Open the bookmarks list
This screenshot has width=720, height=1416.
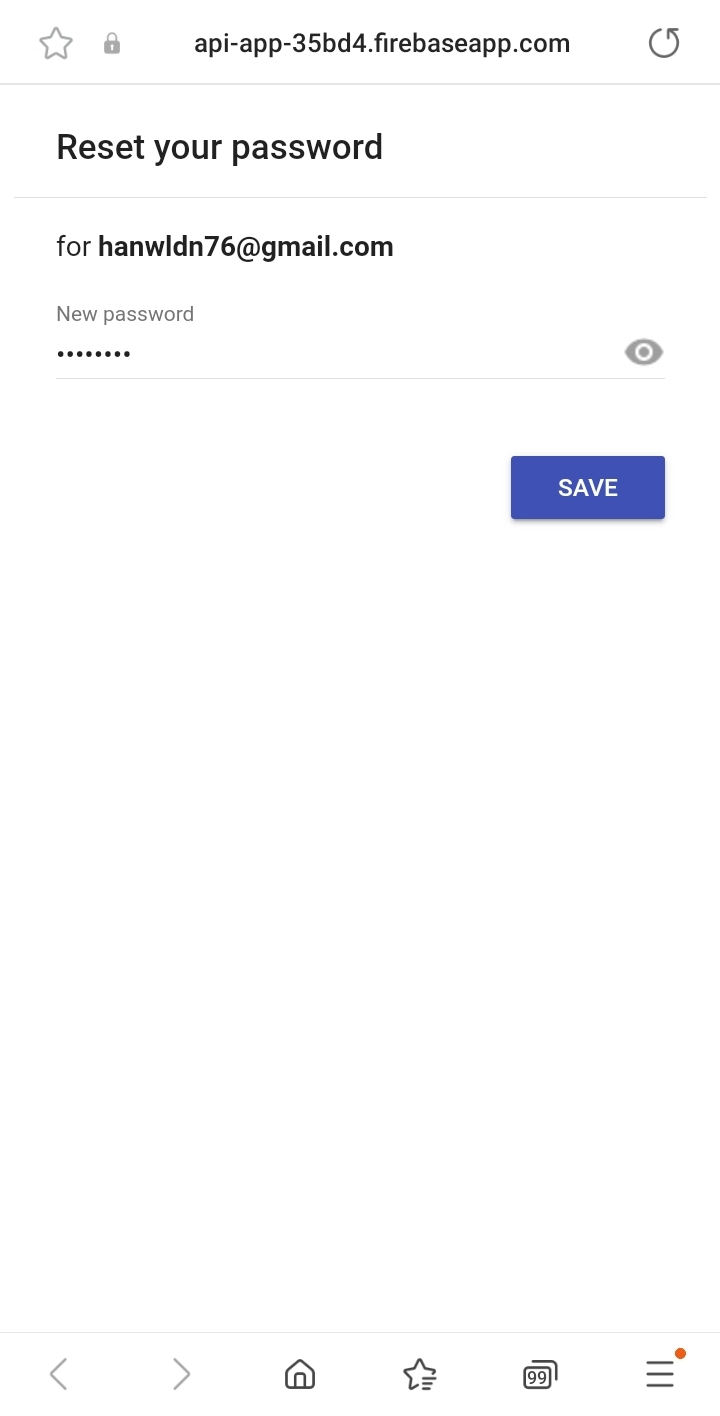(420, 1374)
